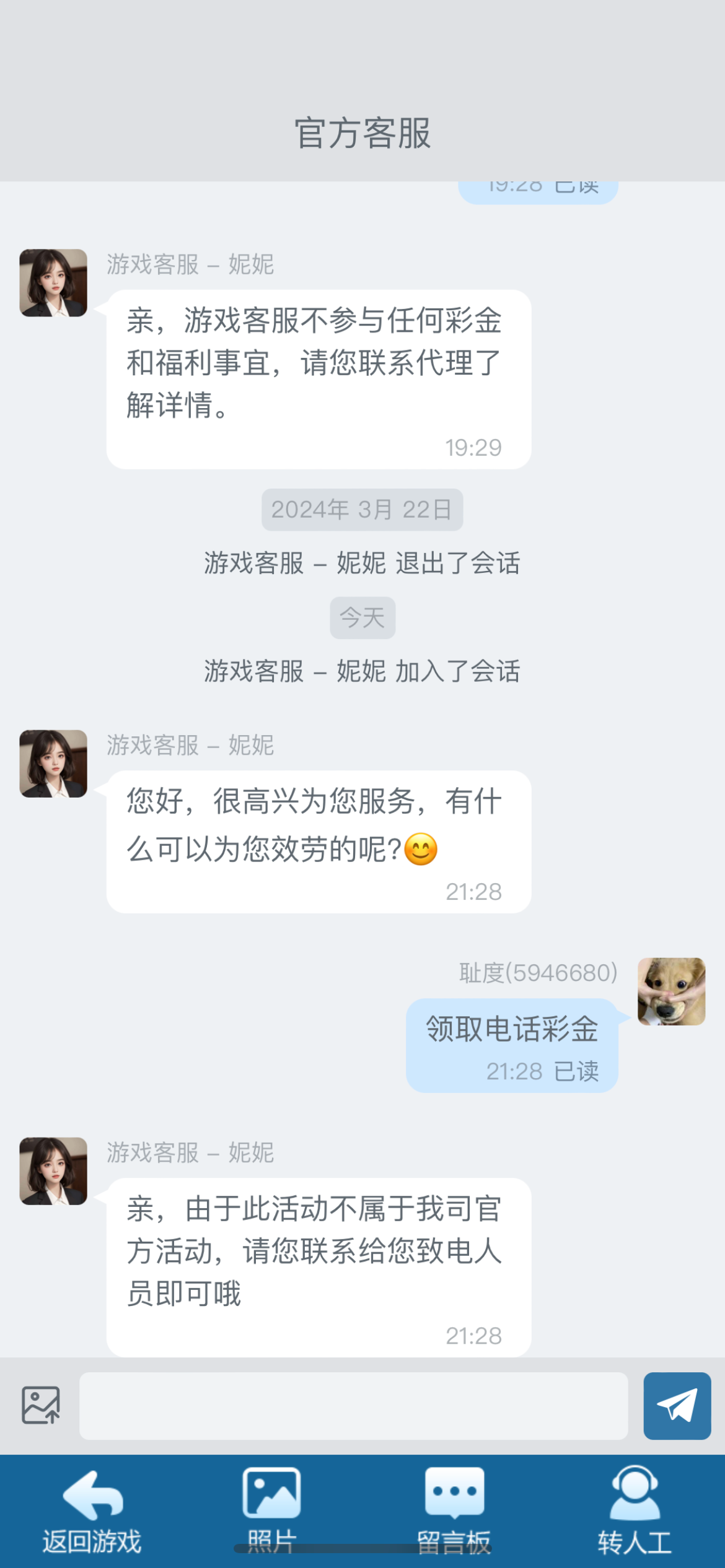This screenshot has height=1568, width=725.
Task: Focus the message text input field
Action: coord(353,1405)
